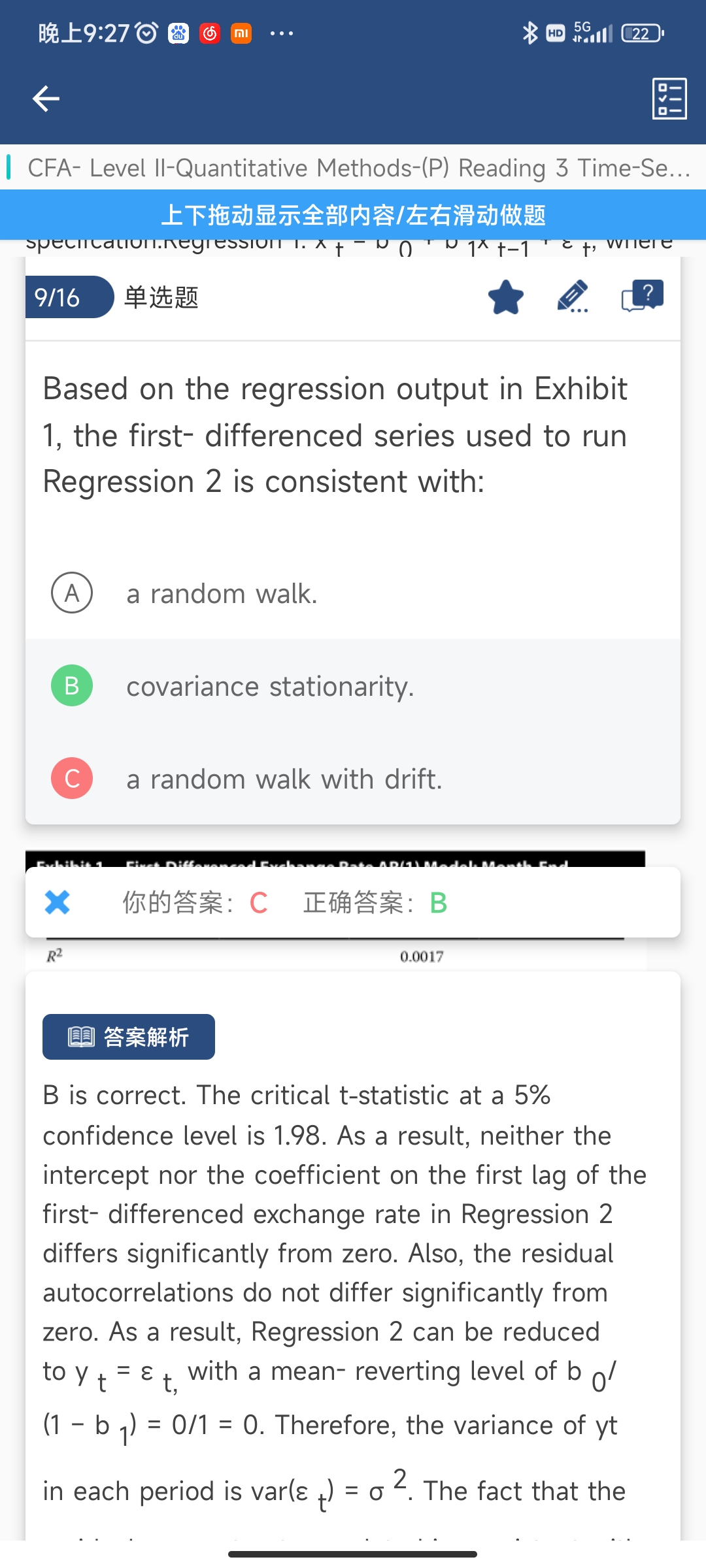The height and width of the screenshot is (1568, 706).
Task: Open the pencil note editor
Action: pyautogui.click(x=573, y=297)
